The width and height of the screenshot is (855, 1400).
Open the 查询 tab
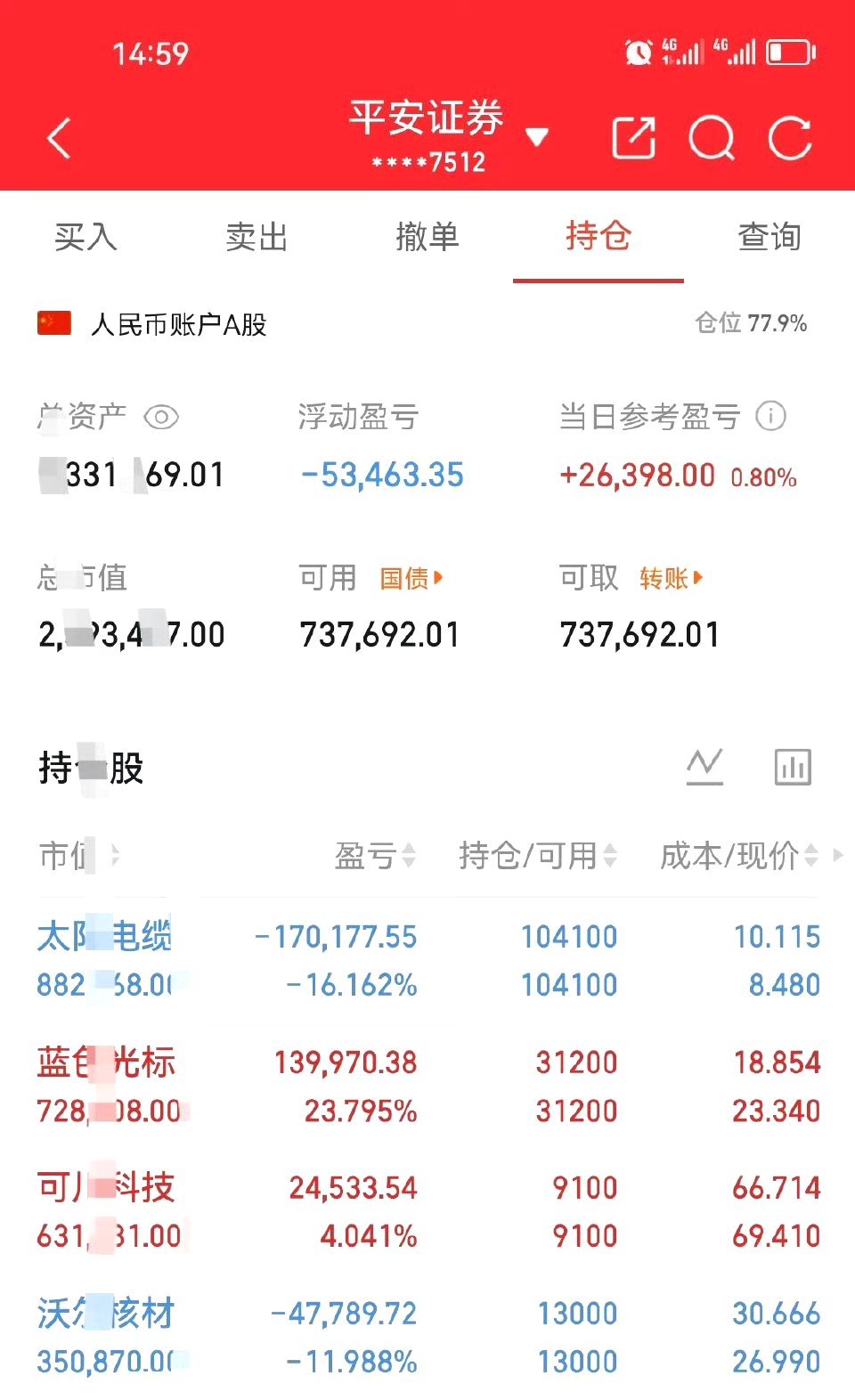[769, 238]
